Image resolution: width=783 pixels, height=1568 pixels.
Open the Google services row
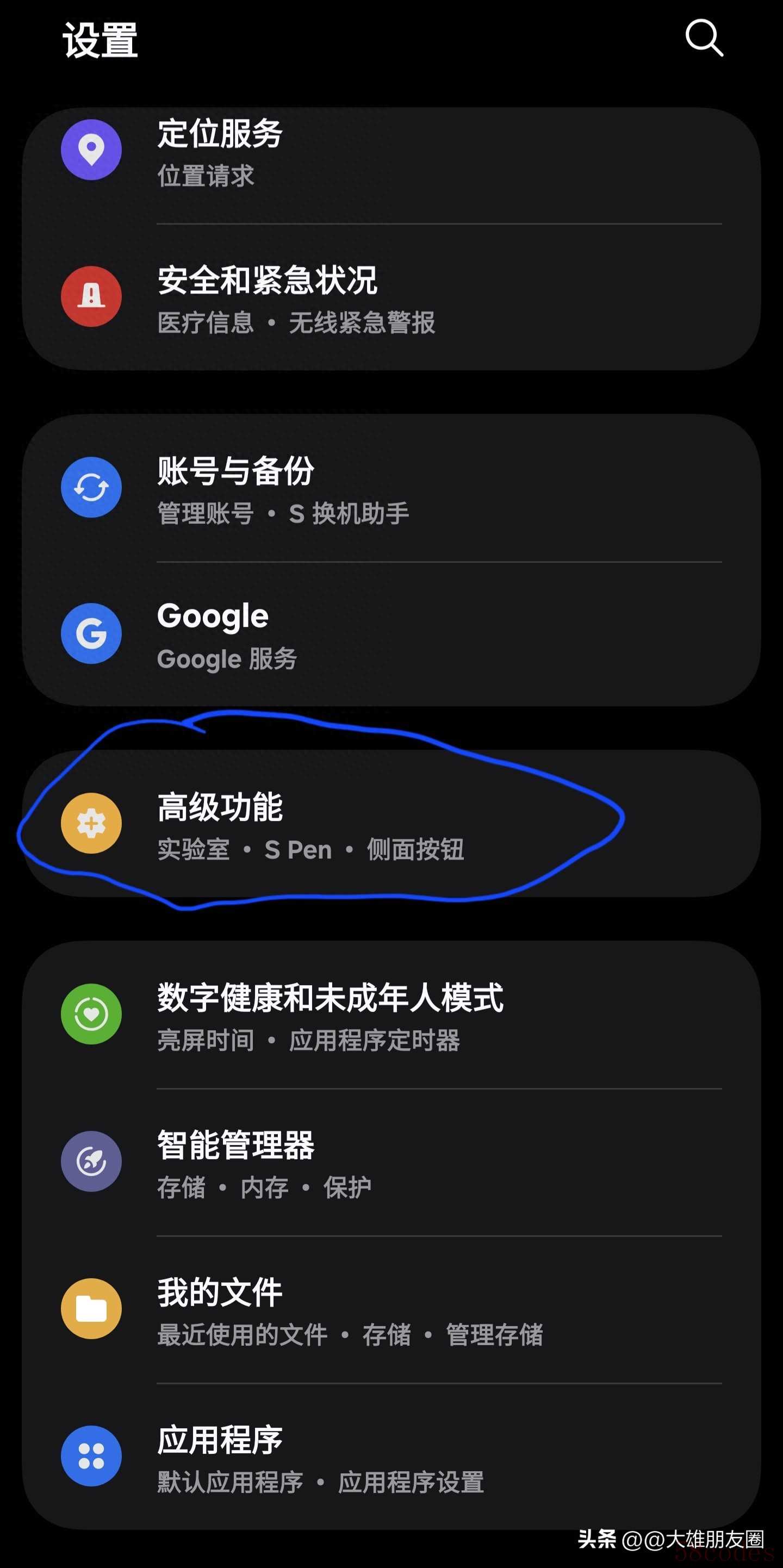tap(391, 633)
